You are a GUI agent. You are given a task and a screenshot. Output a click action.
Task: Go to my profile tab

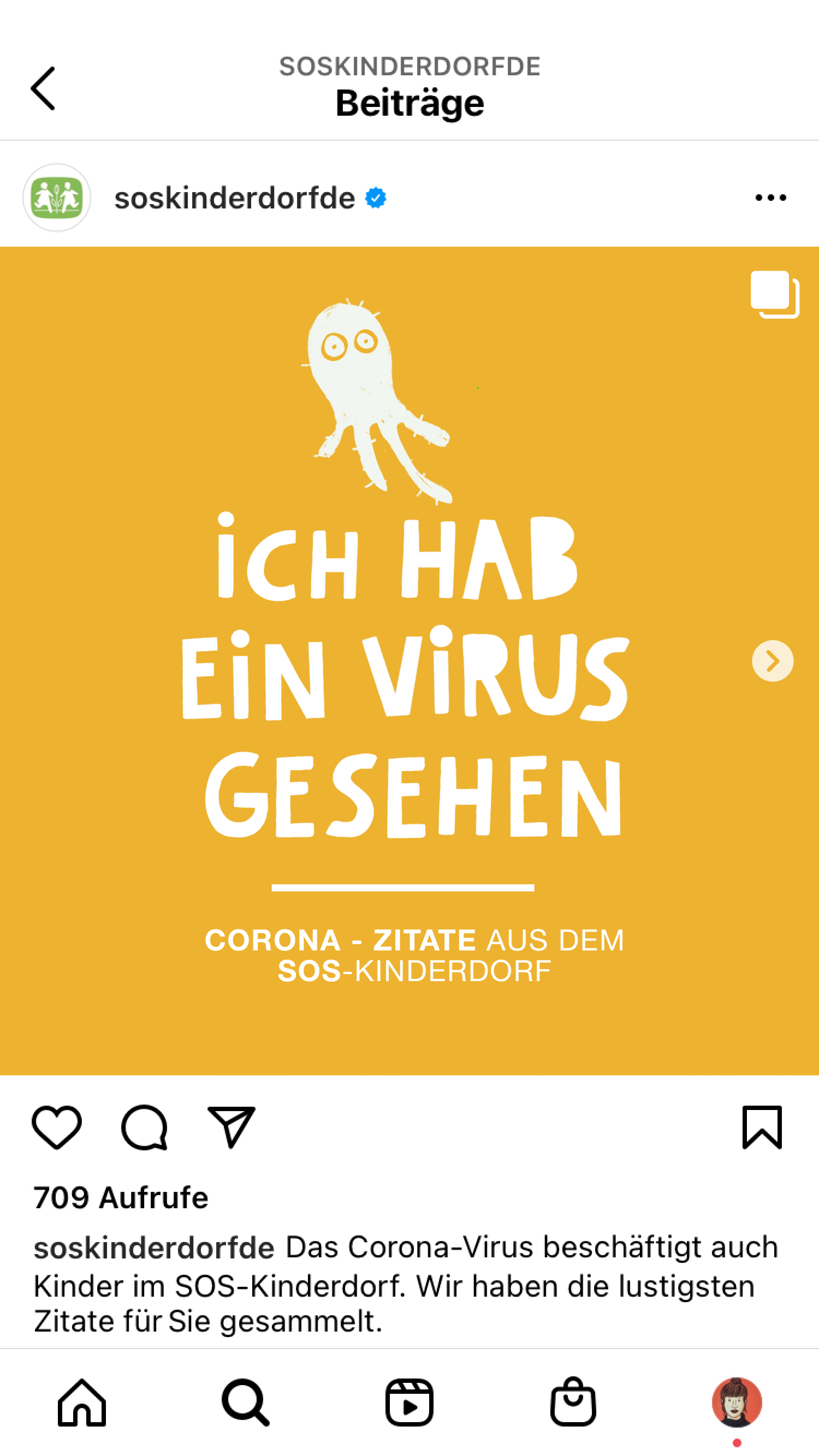pyautogui.click(x=737, y=1403)
